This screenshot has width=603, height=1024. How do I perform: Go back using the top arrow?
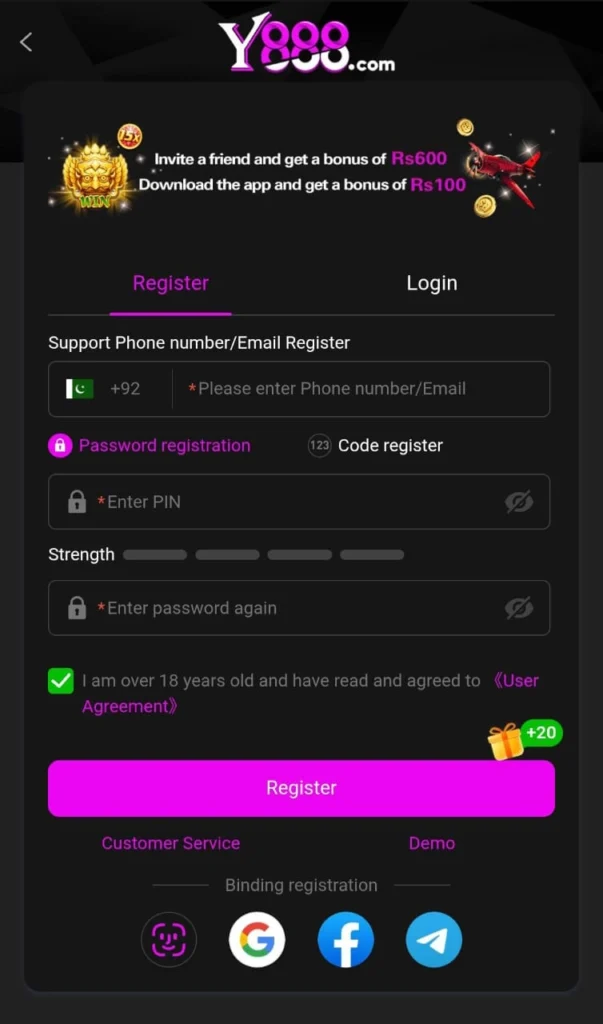(27, 42)
